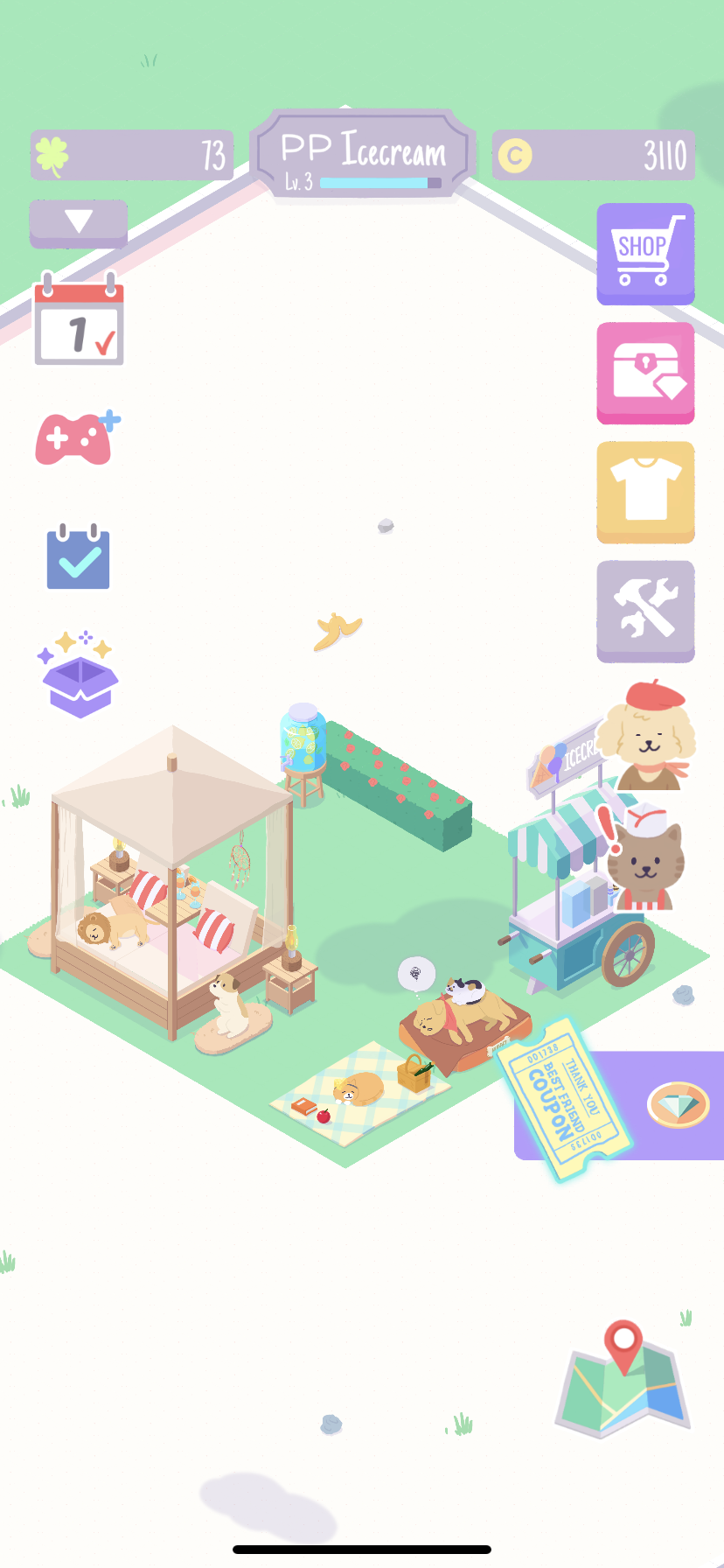724x1568 pixels.
Task: Open the task checklist
Action: click(78, 556)
